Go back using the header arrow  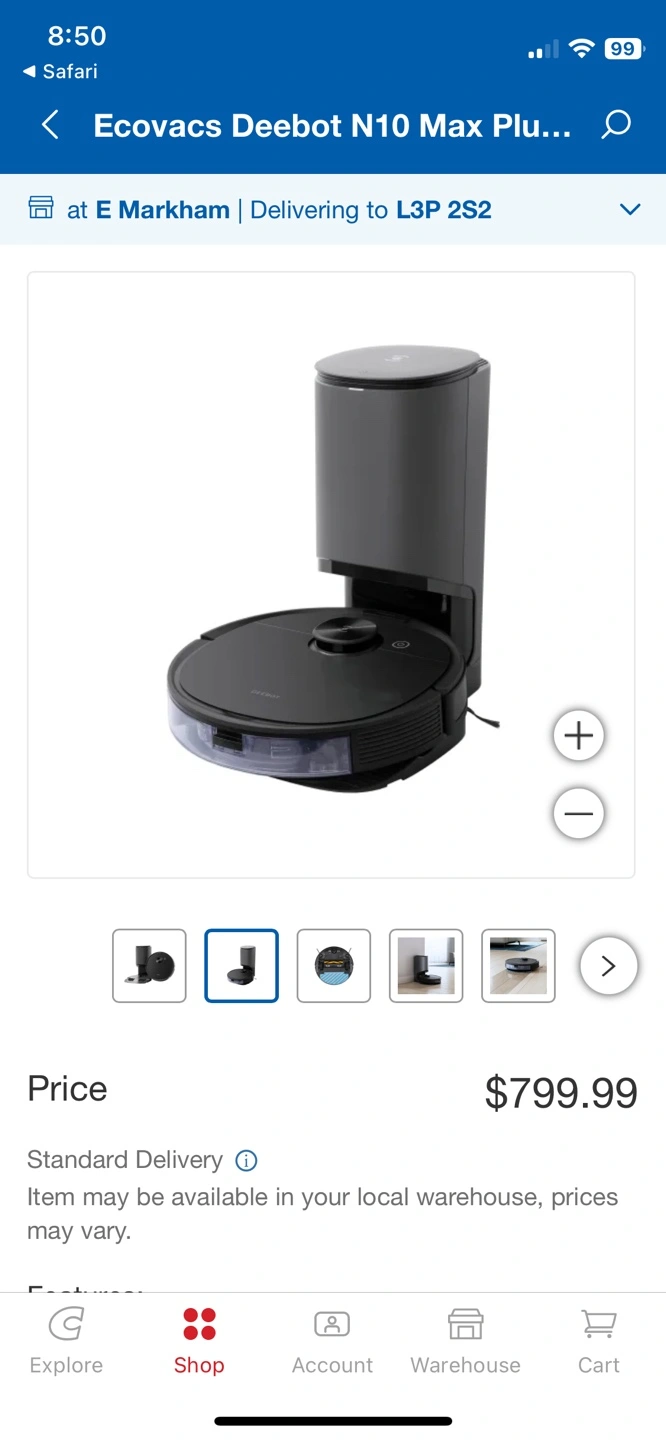[x=50, y=125]
